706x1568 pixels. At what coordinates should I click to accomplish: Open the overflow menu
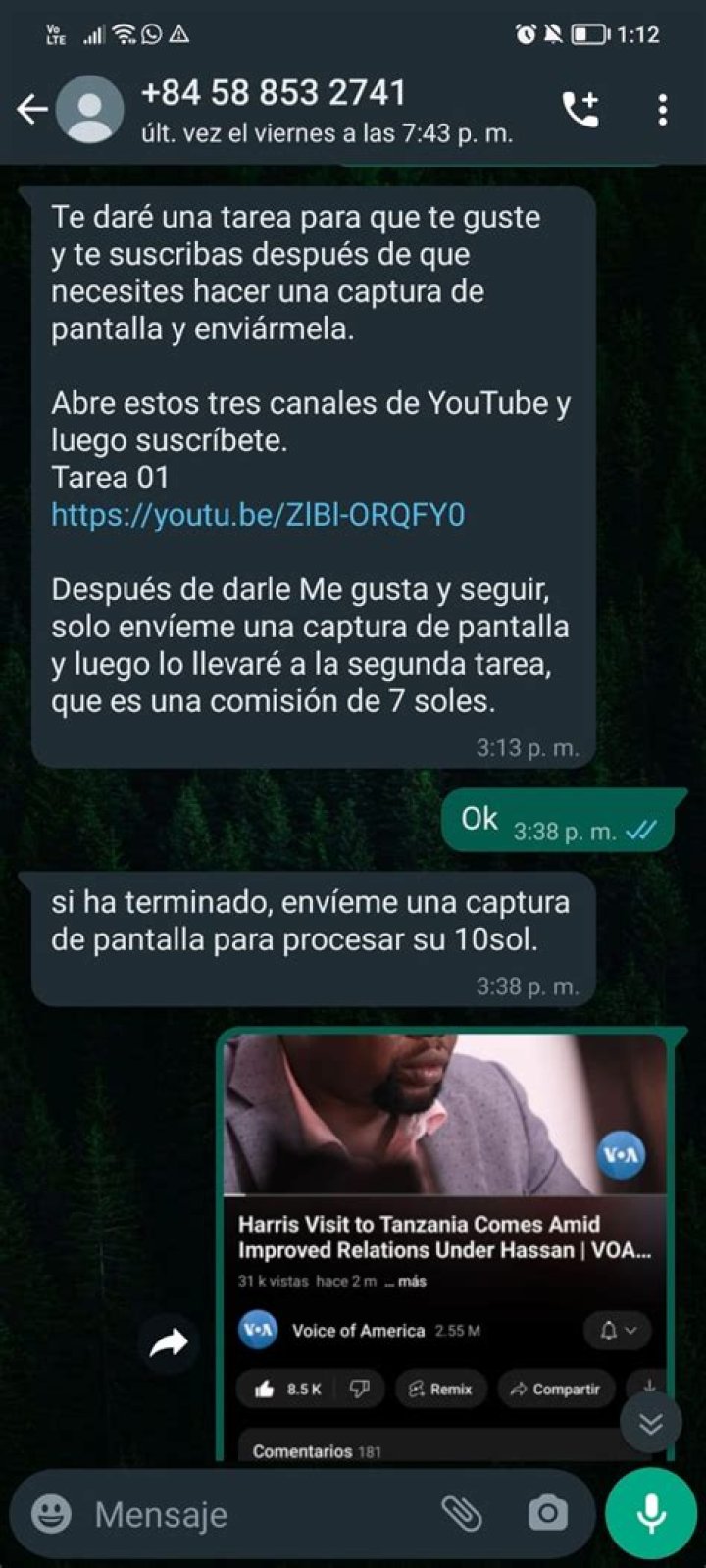pos(663,110)
